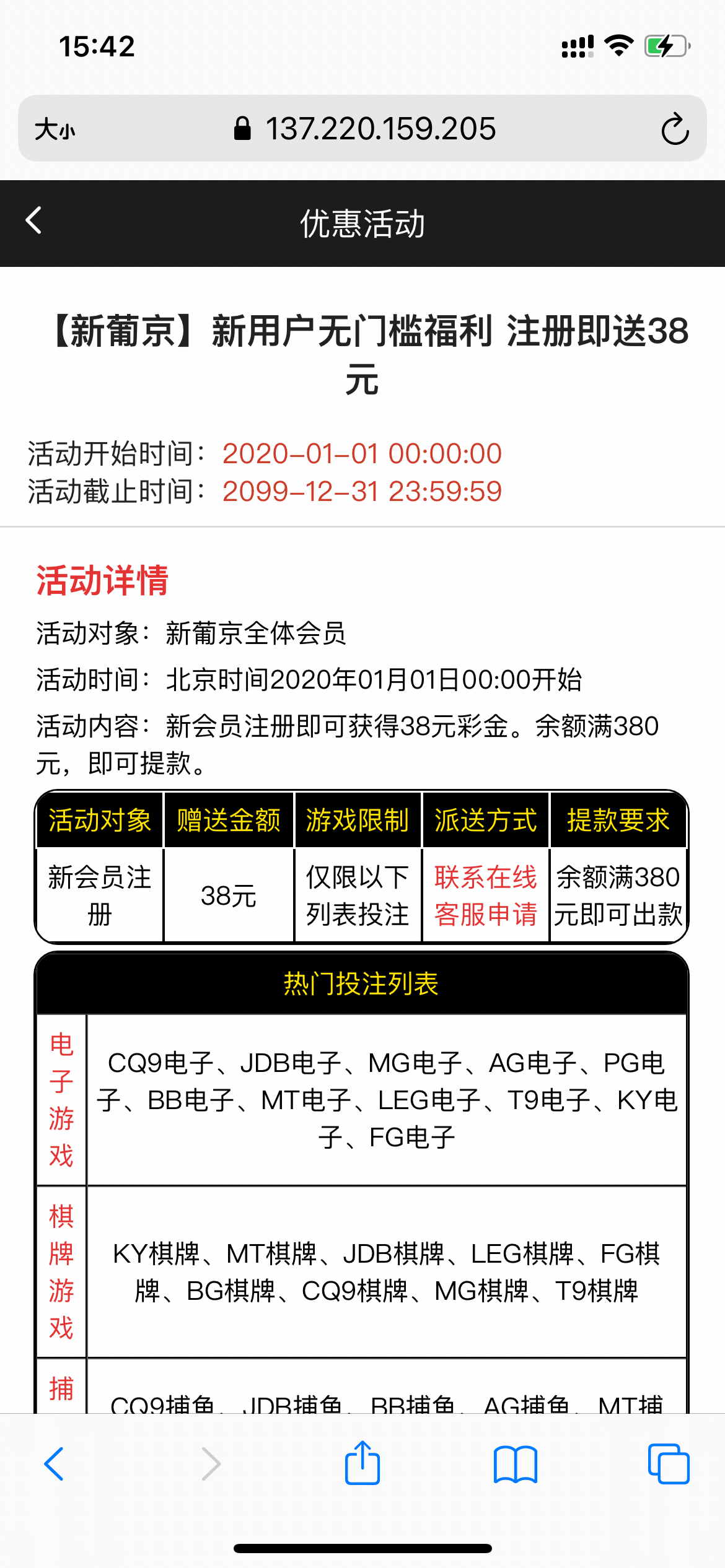Viewport: 725px width, 1568px height.
Task: Select the 优惠活动 title bar
Action: (362, 225)
